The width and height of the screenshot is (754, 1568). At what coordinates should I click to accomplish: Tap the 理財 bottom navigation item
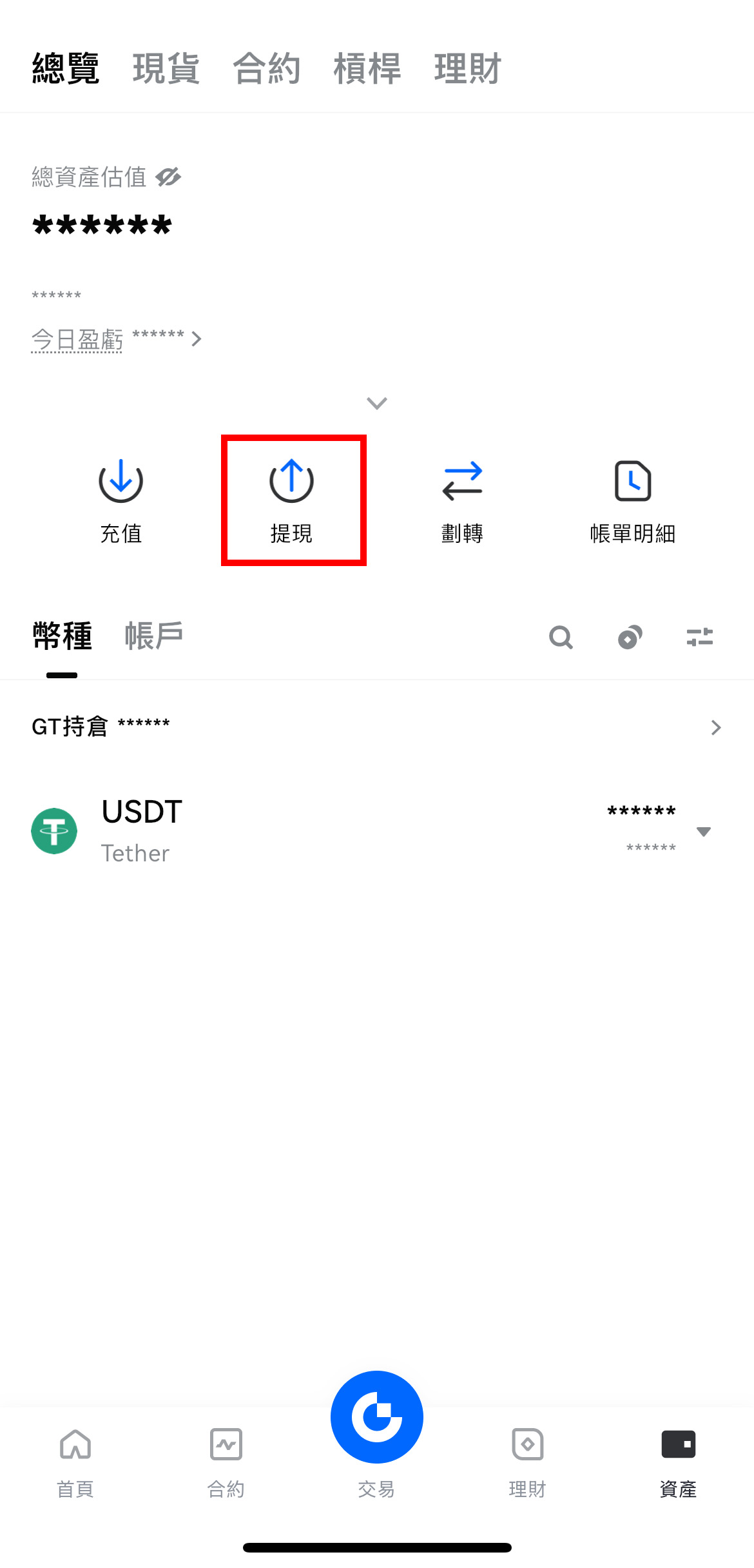tap(527, 1444)
